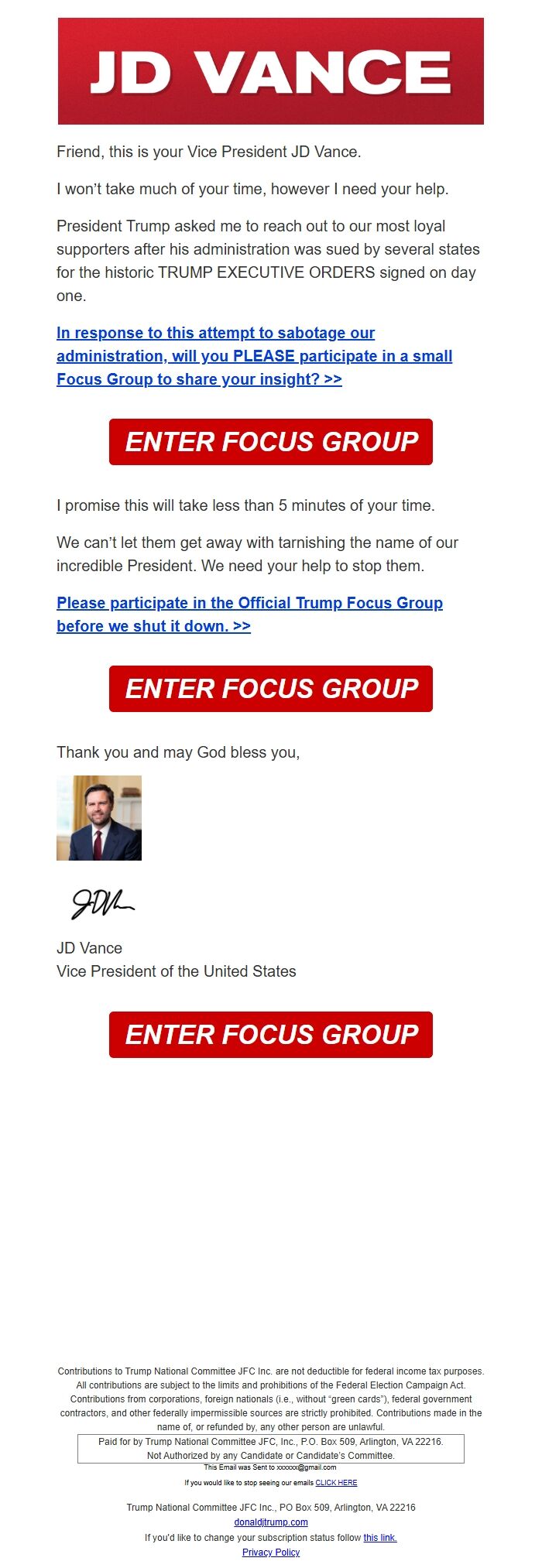The height and width of the screenshot is (1568, 542).
Task: Tap CLICK HERE to stop seeing emails
Action: click(336, 1483)
